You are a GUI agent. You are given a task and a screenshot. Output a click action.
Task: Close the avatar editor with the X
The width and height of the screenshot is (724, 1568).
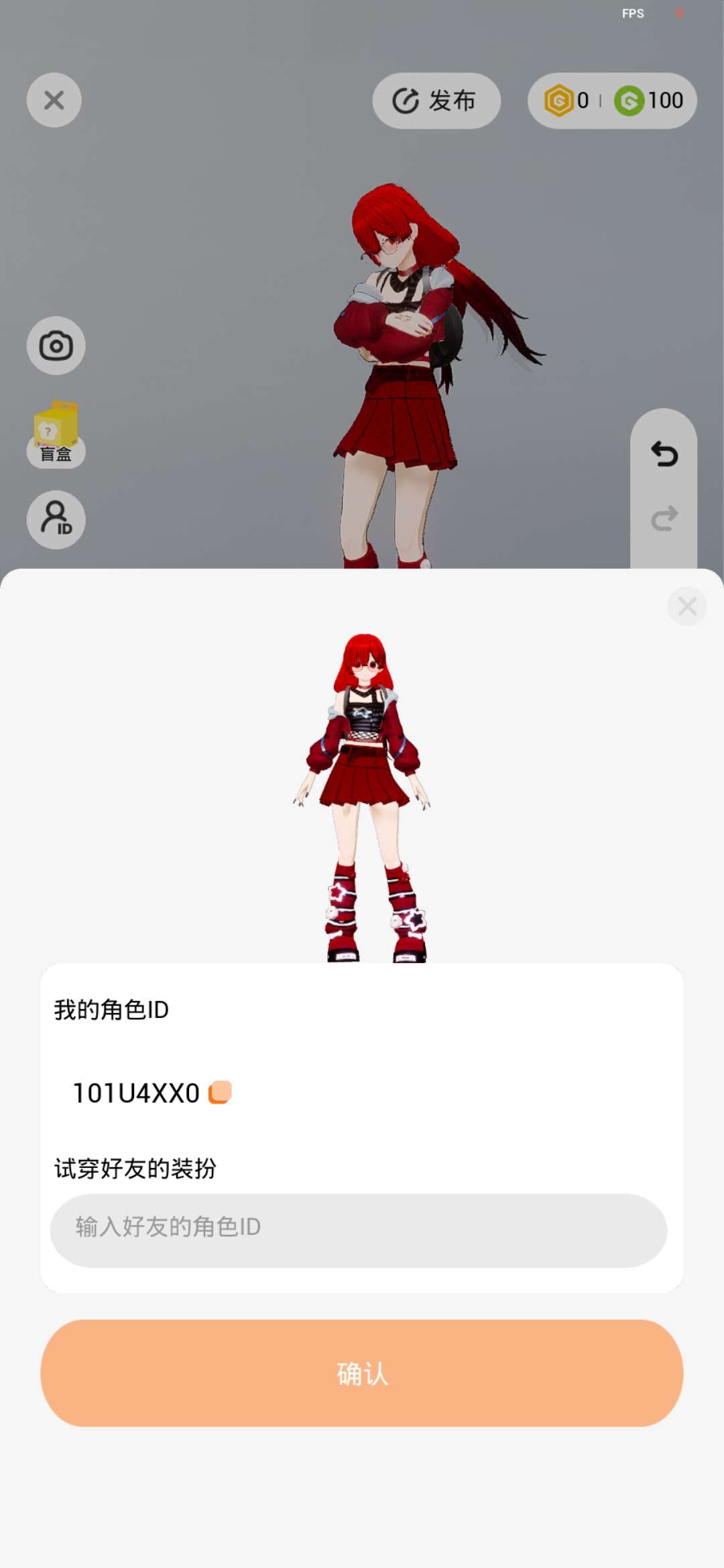click(x=54, y=101)
